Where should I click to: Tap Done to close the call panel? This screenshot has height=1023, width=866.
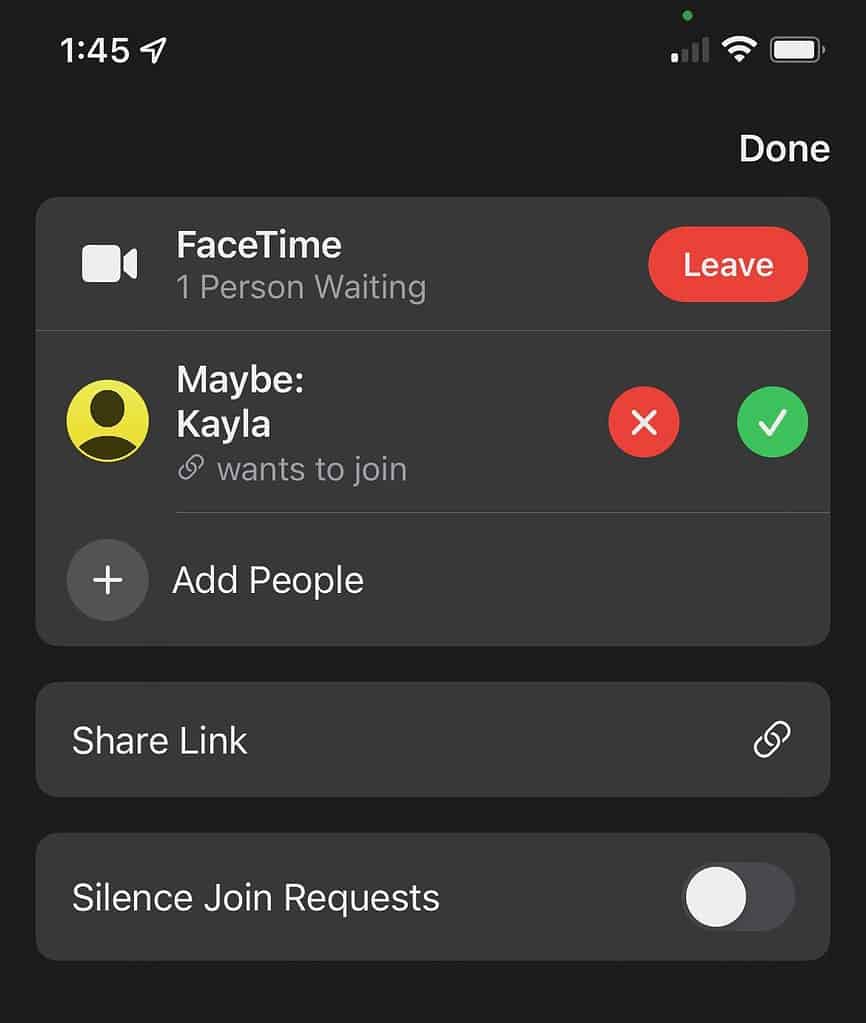pyautogui.click(x=785, y=148)
